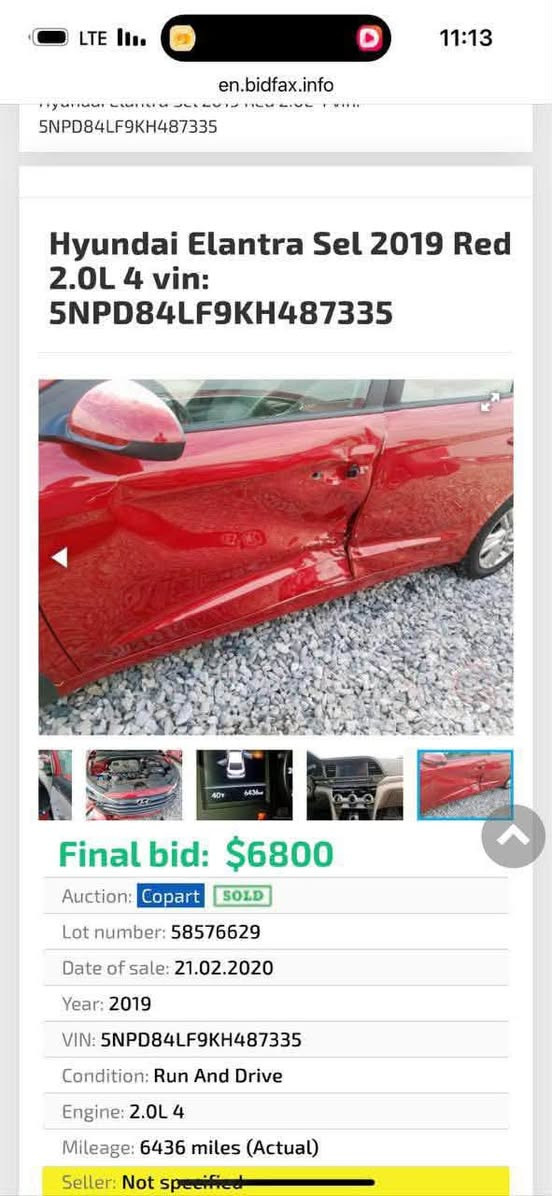Viewport: 552px width, 1196px height.
Task: Expand the car photo to fullscreen
Action: (489, 402)
